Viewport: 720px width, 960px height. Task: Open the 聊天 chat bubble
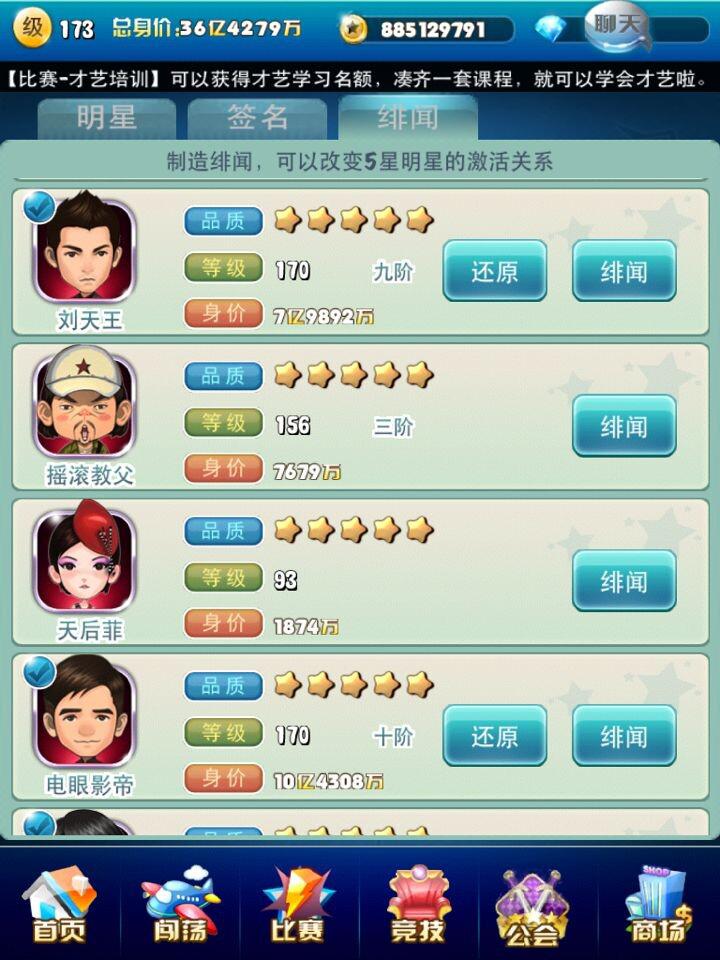(x=617, y=27)
